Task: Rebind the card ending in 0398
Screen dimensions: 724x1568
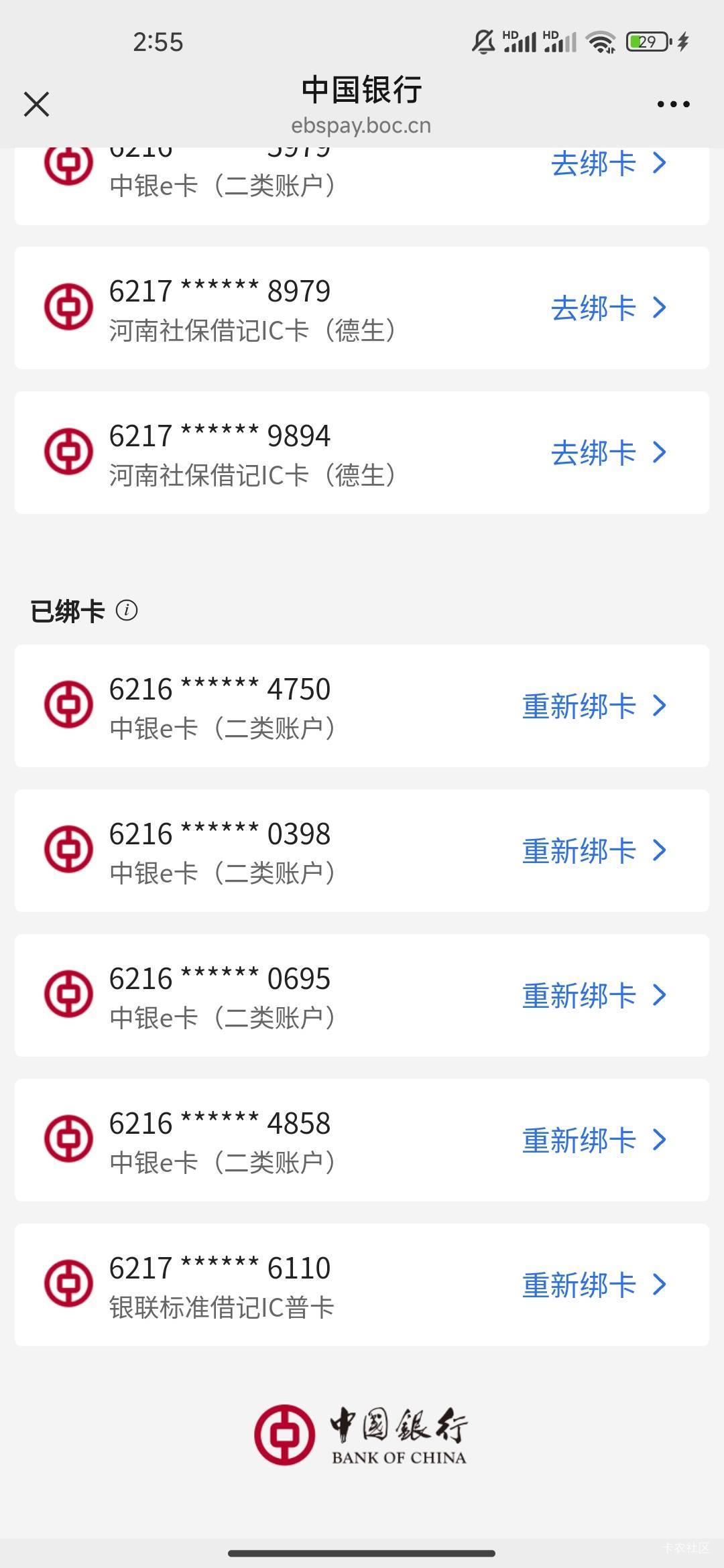Action: [x=594, y=851]
